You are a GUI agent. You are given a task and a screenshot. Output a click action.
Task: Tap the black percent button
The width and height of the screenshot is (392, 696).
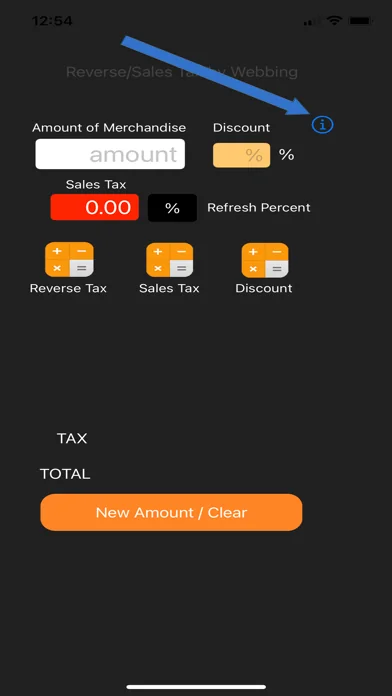click(x=172, y=208)
